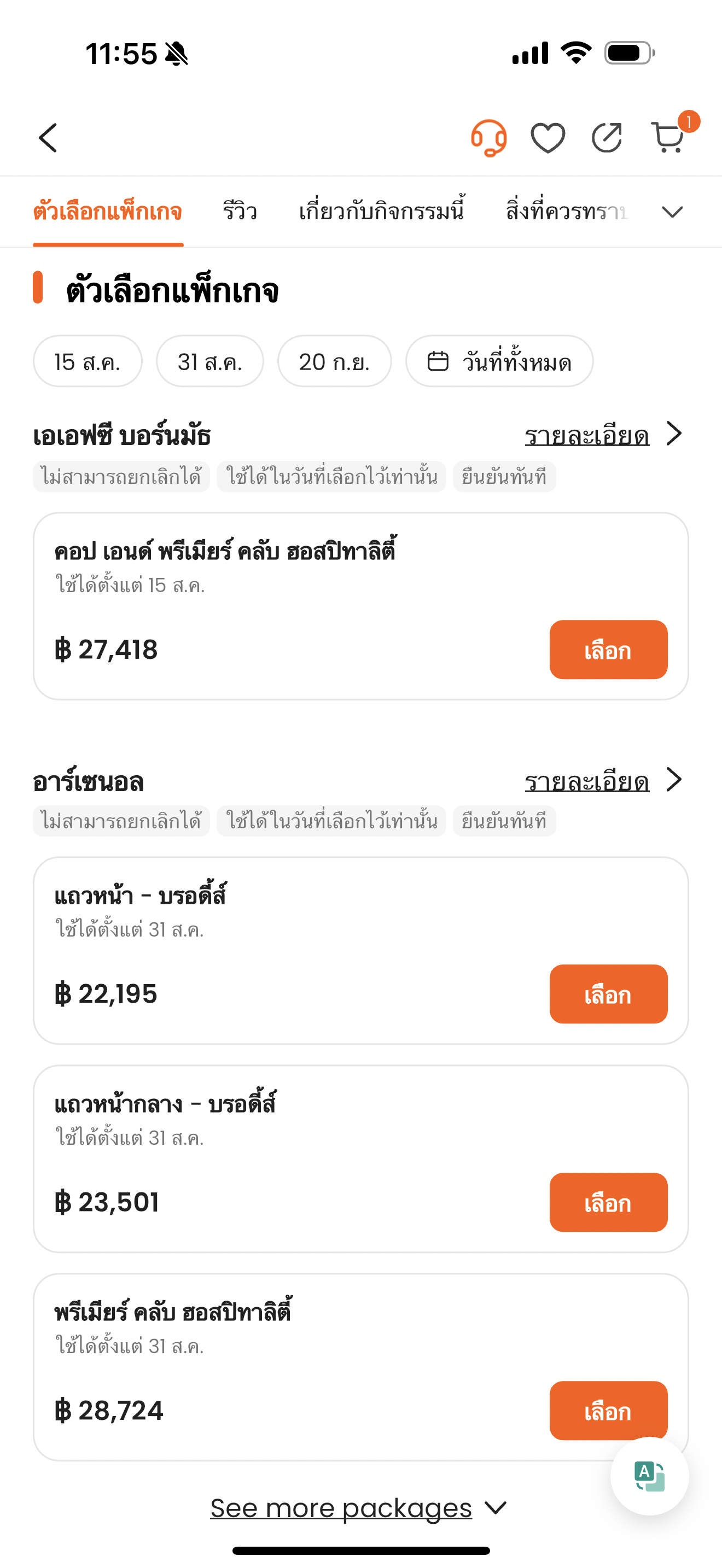Select the 20 ก.ย. date chip
Image resolution: width=722 pixels, height=1568 pixels.
(334, 361)
